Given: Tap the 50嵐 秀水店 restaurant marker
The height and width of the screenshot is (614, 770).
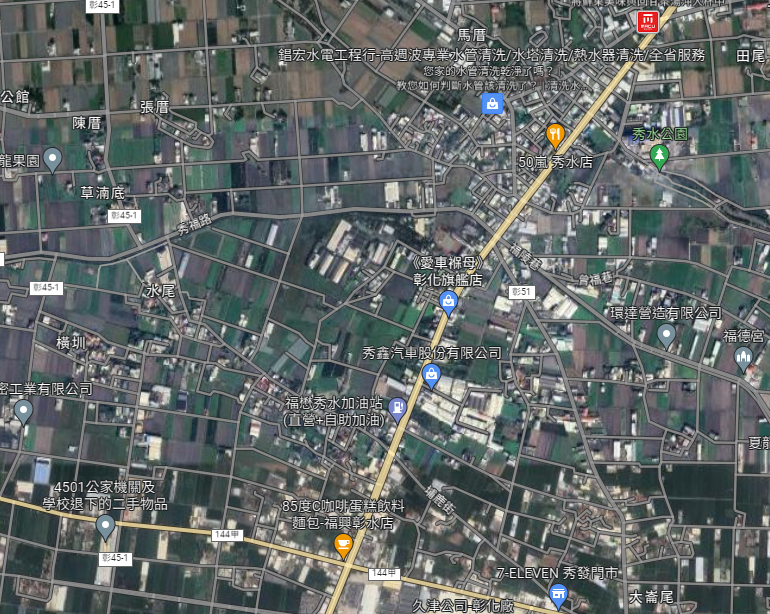Looking at the screenshot, I should [555, 133].
